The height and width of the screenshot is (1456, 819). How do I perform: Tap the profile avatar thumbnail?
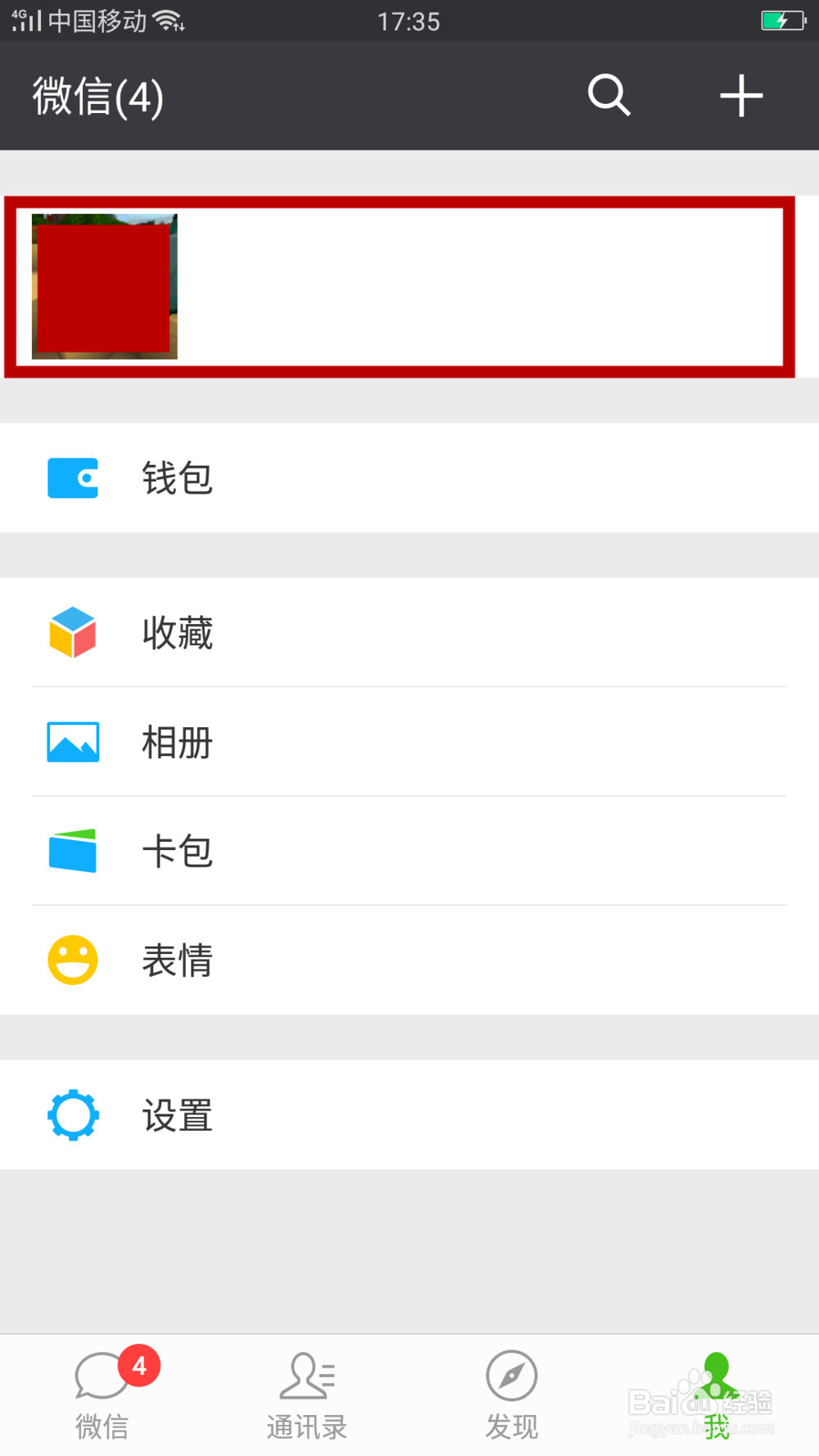coord(104,285)
